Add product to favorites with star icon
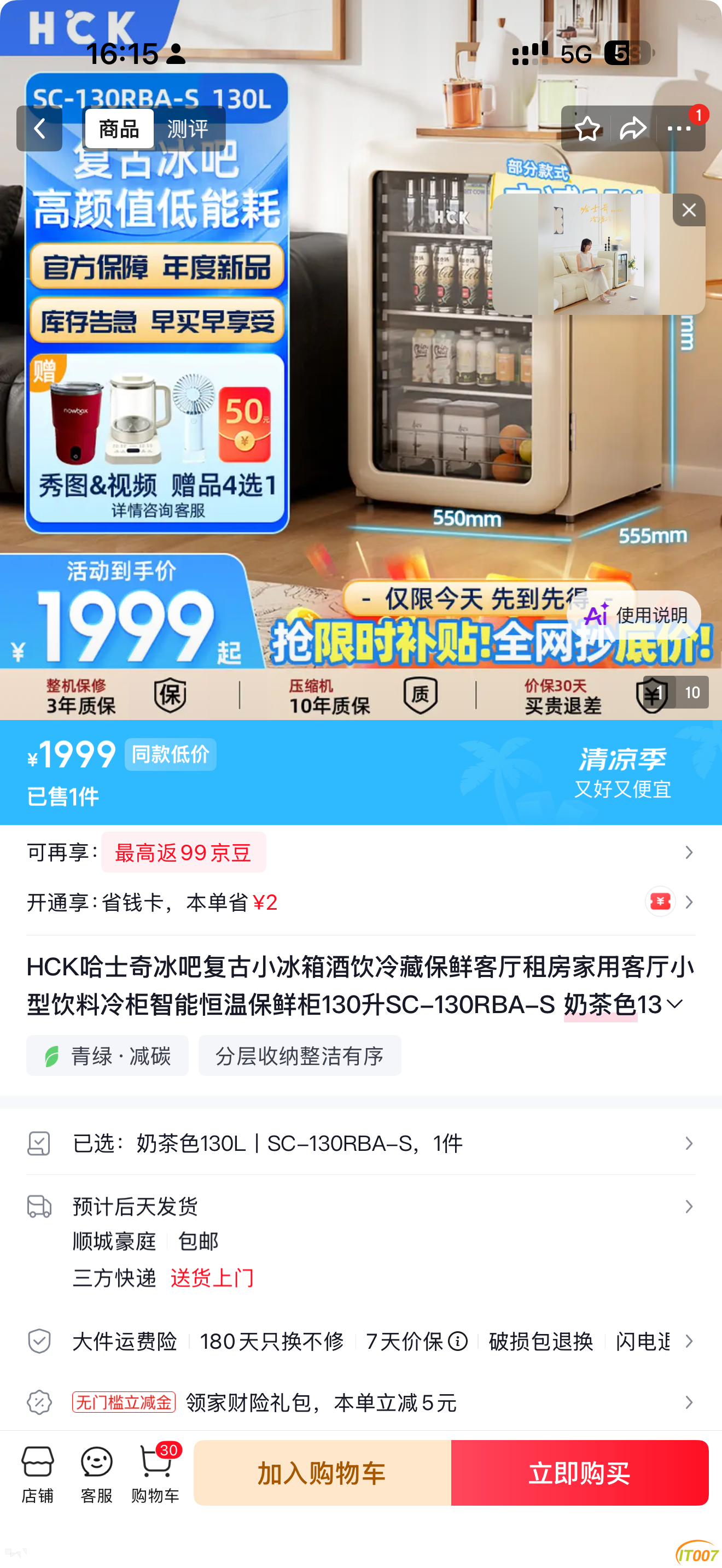The width and height of the screenshot is (722, 1568). 587,128
